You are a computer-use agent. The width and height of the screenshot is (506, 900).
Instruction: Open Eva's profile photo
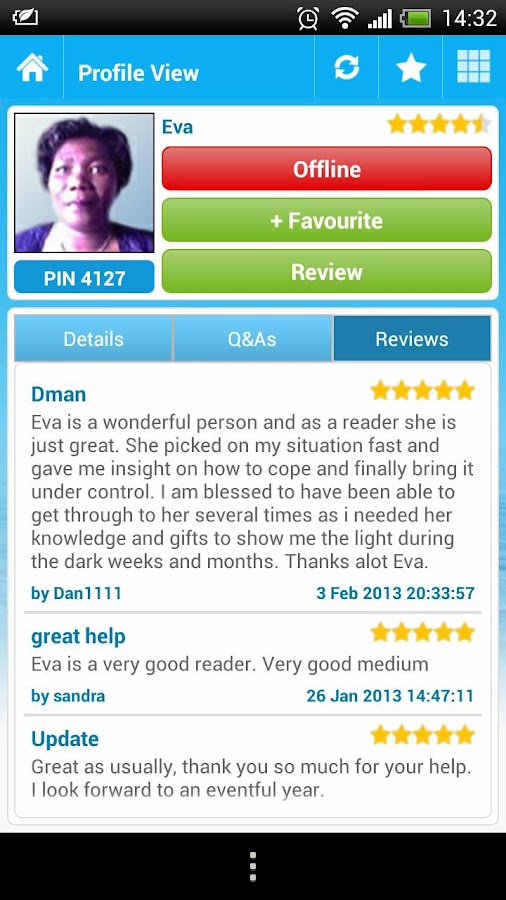point(84,183)
